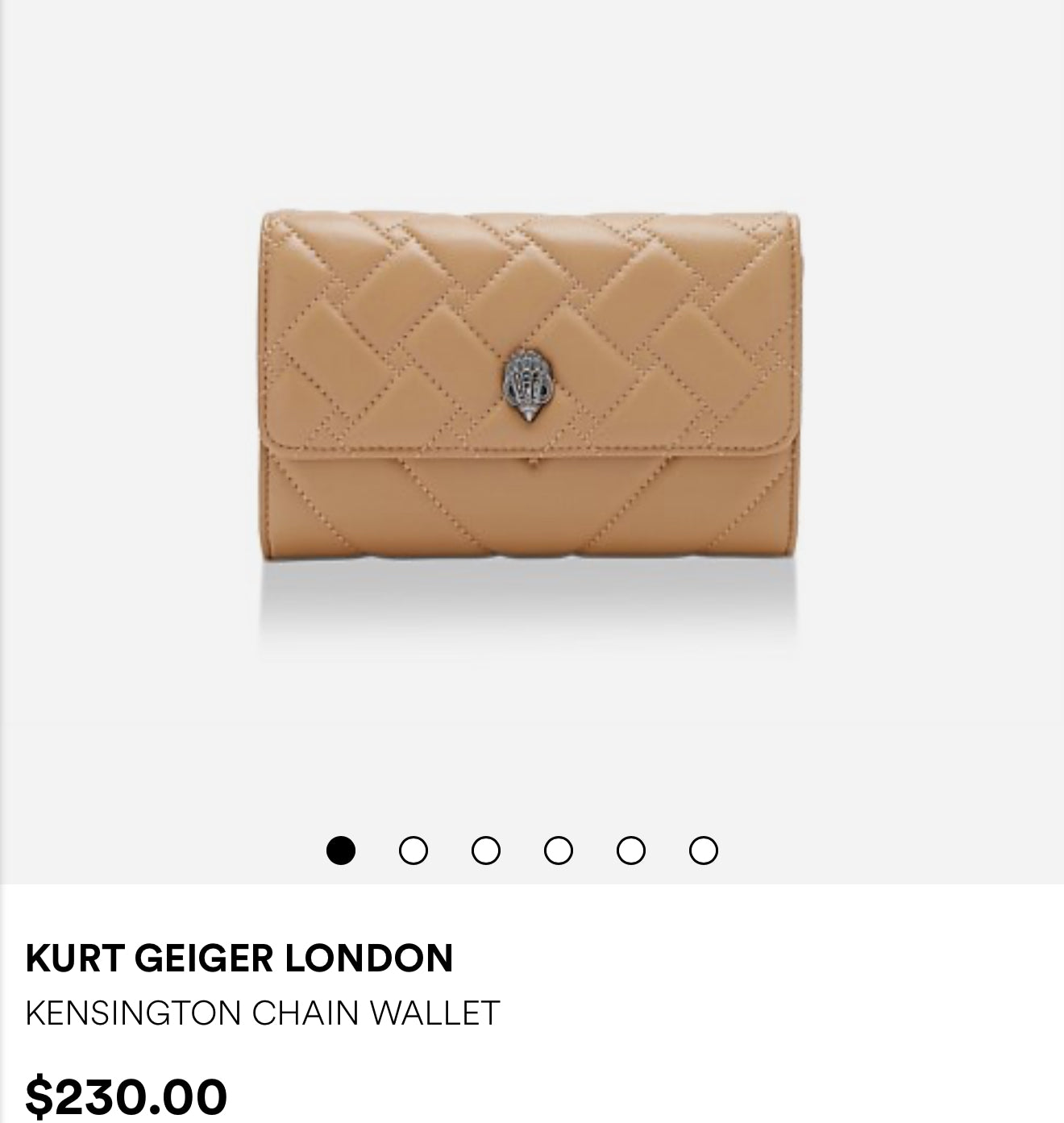Go to the fourth carousel image dot
Viewport: 1064px width, 1123px height.
(559, 851)
